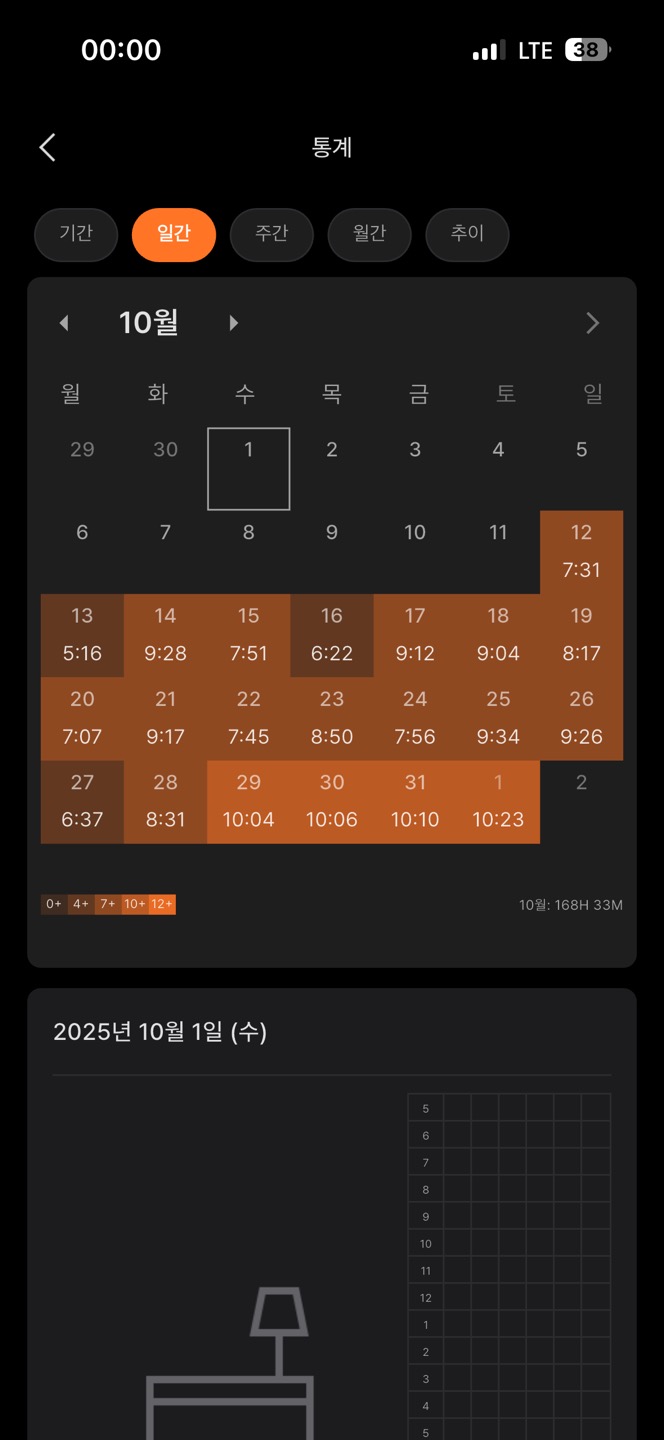Go to the next month after 10월
Screen dimensions: 664x1440
click(x=233, y=323)
